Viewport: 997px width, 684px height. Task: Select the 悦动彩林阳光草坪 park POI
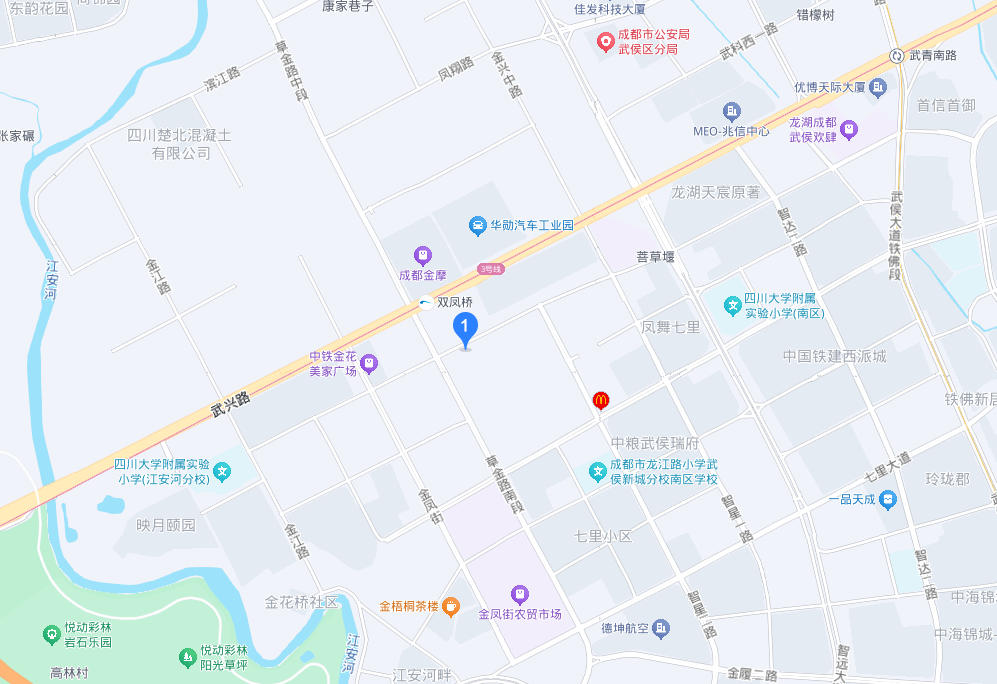[x=187, y=657]
